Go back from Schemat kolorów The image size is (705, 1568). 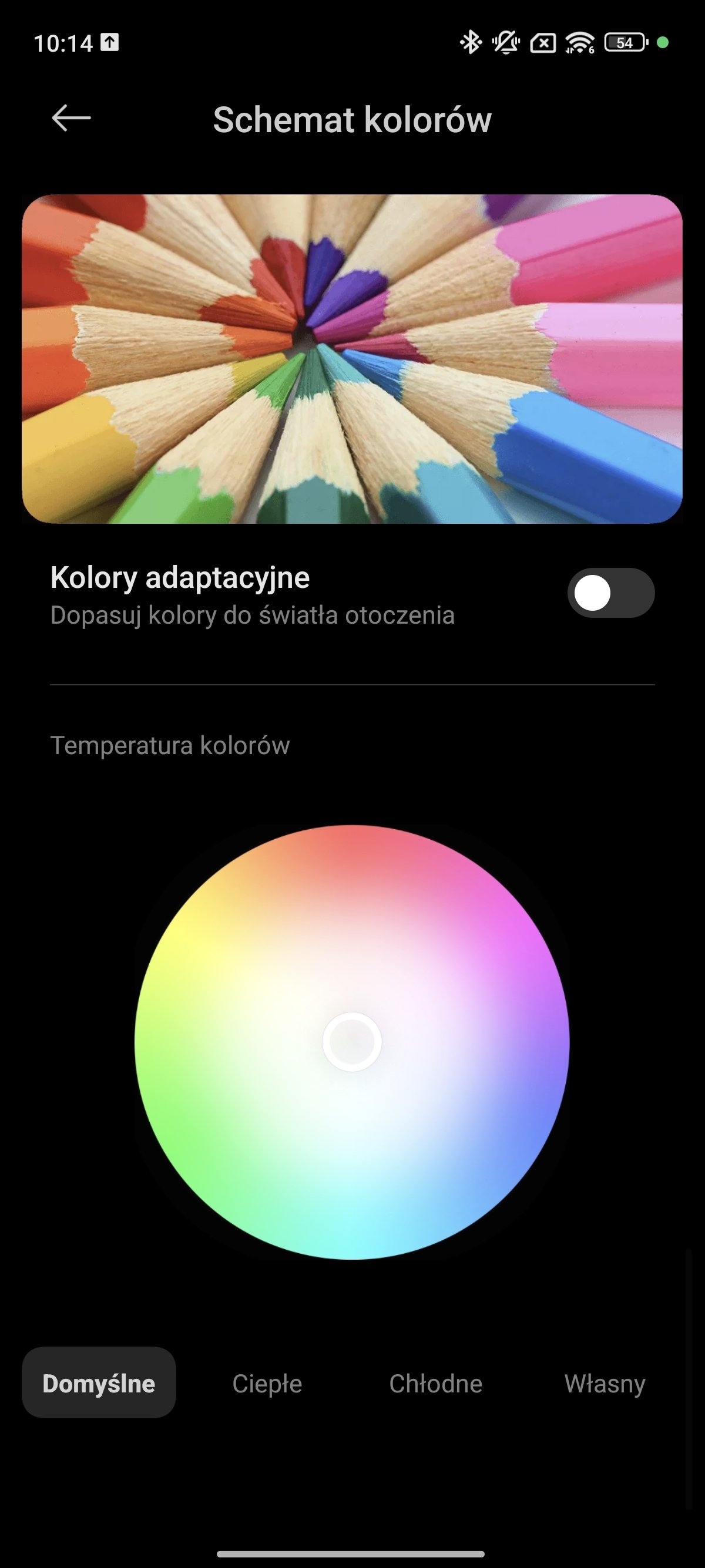71,118
